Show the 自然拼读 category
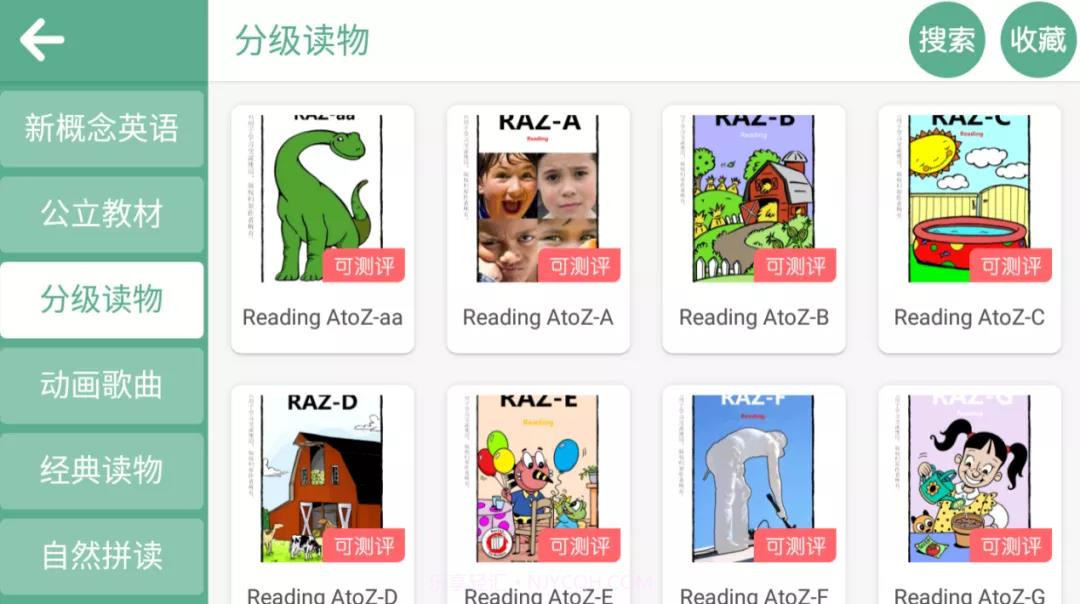Viewport: 1080px width, 604px height. coord(102,555)
